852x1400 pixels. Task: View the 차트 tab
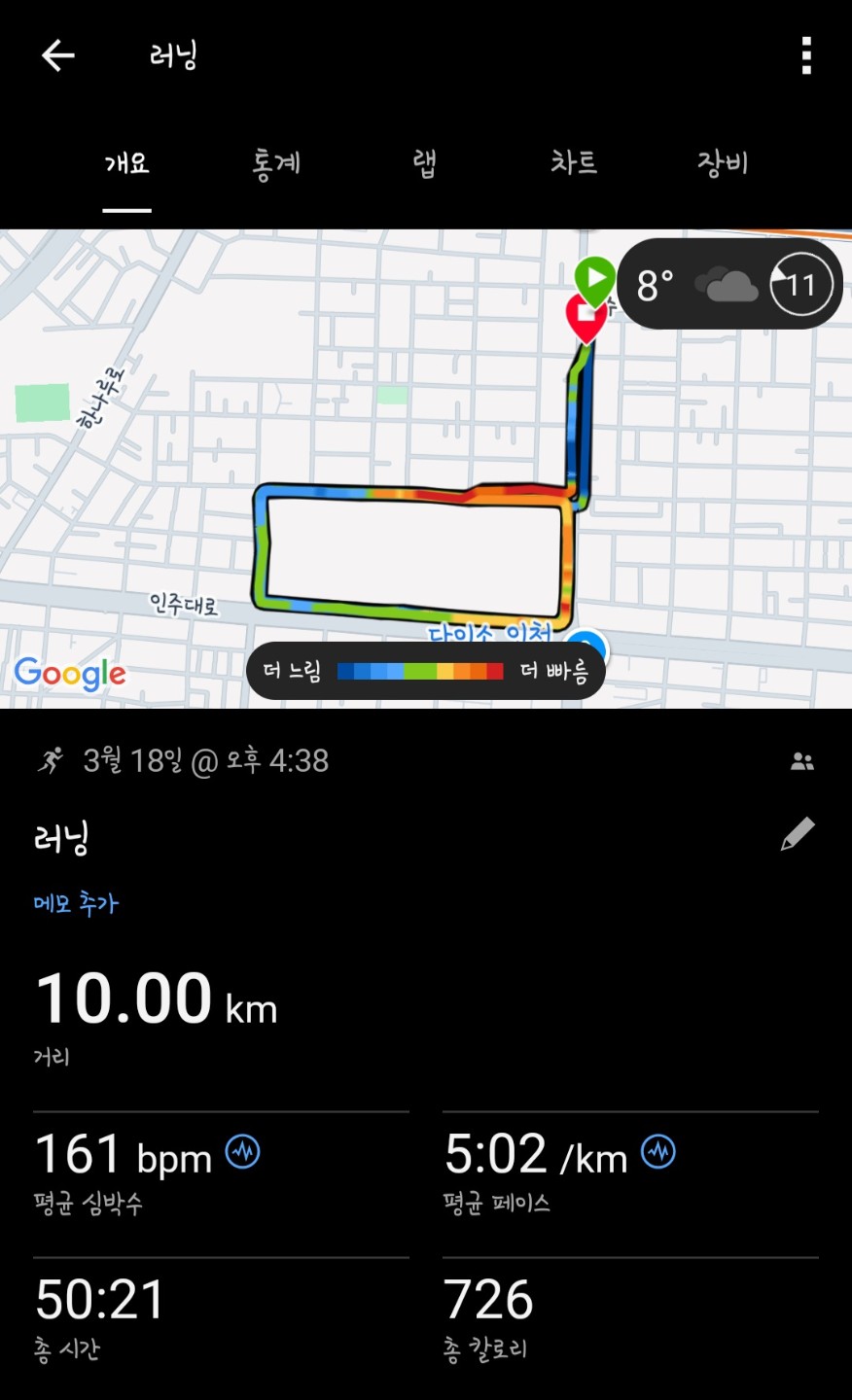click(x=574, y=163)
